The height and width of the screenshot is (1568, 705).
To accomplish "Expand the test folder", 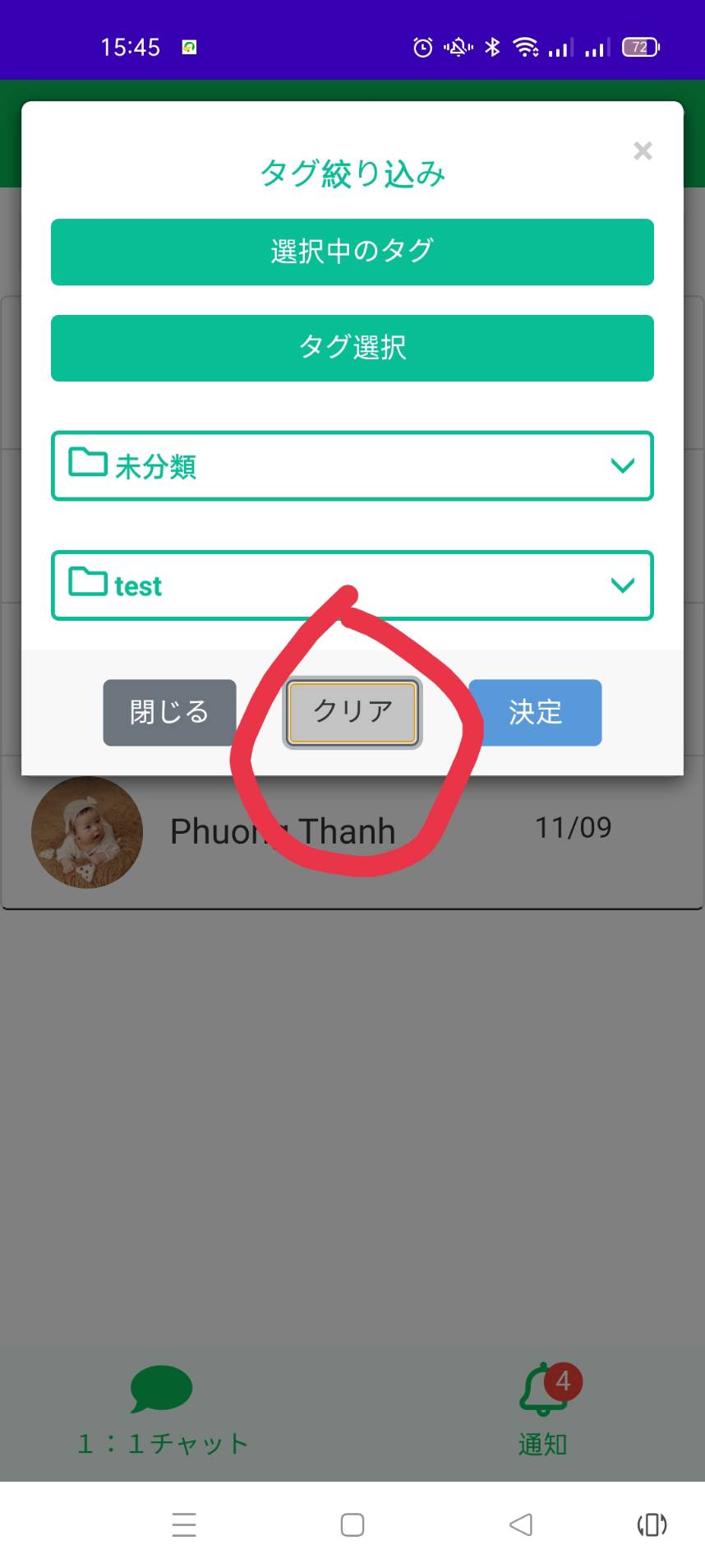I will point(352,585).
